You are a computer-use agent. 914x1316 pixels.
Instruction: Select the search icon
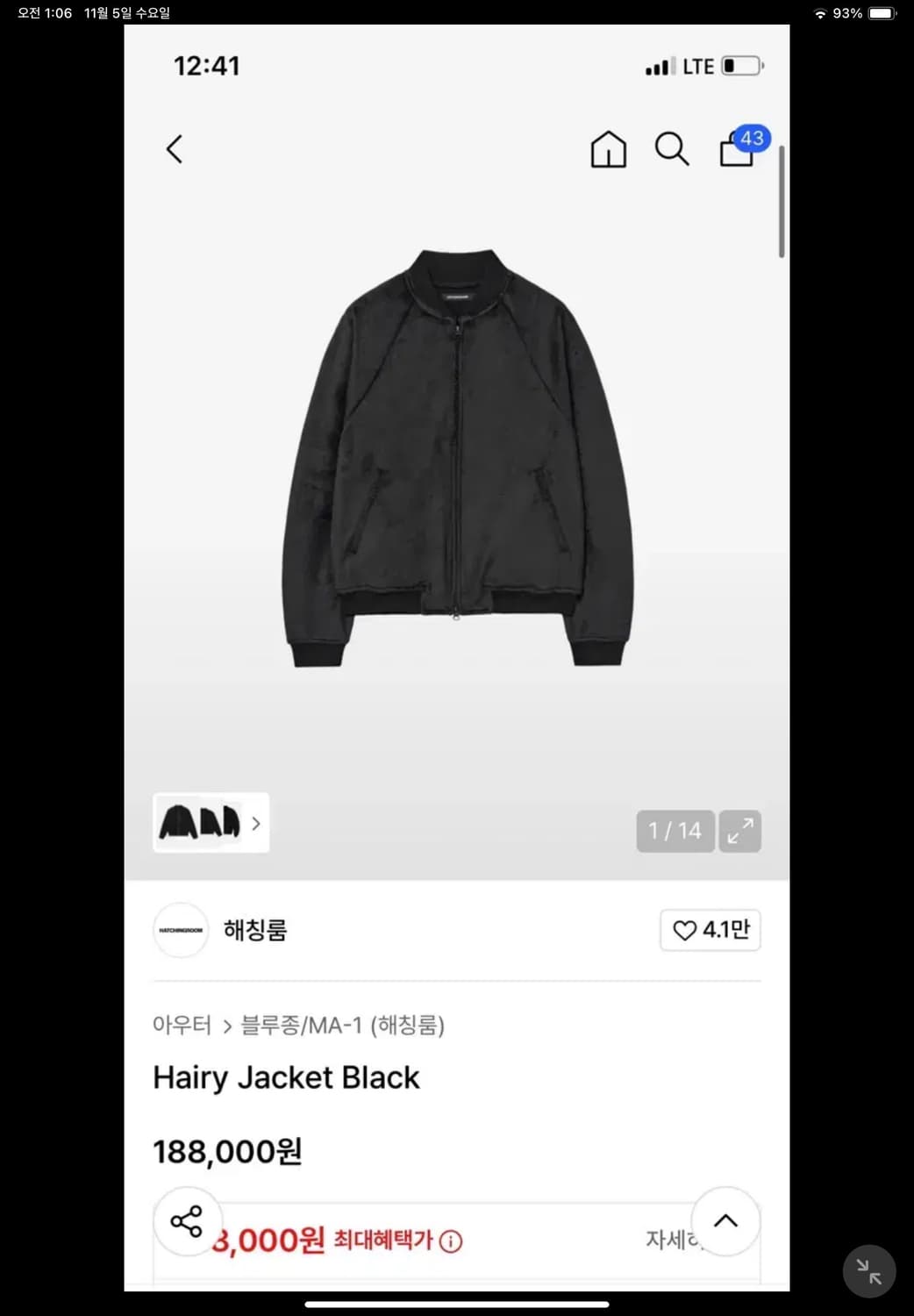672,149
